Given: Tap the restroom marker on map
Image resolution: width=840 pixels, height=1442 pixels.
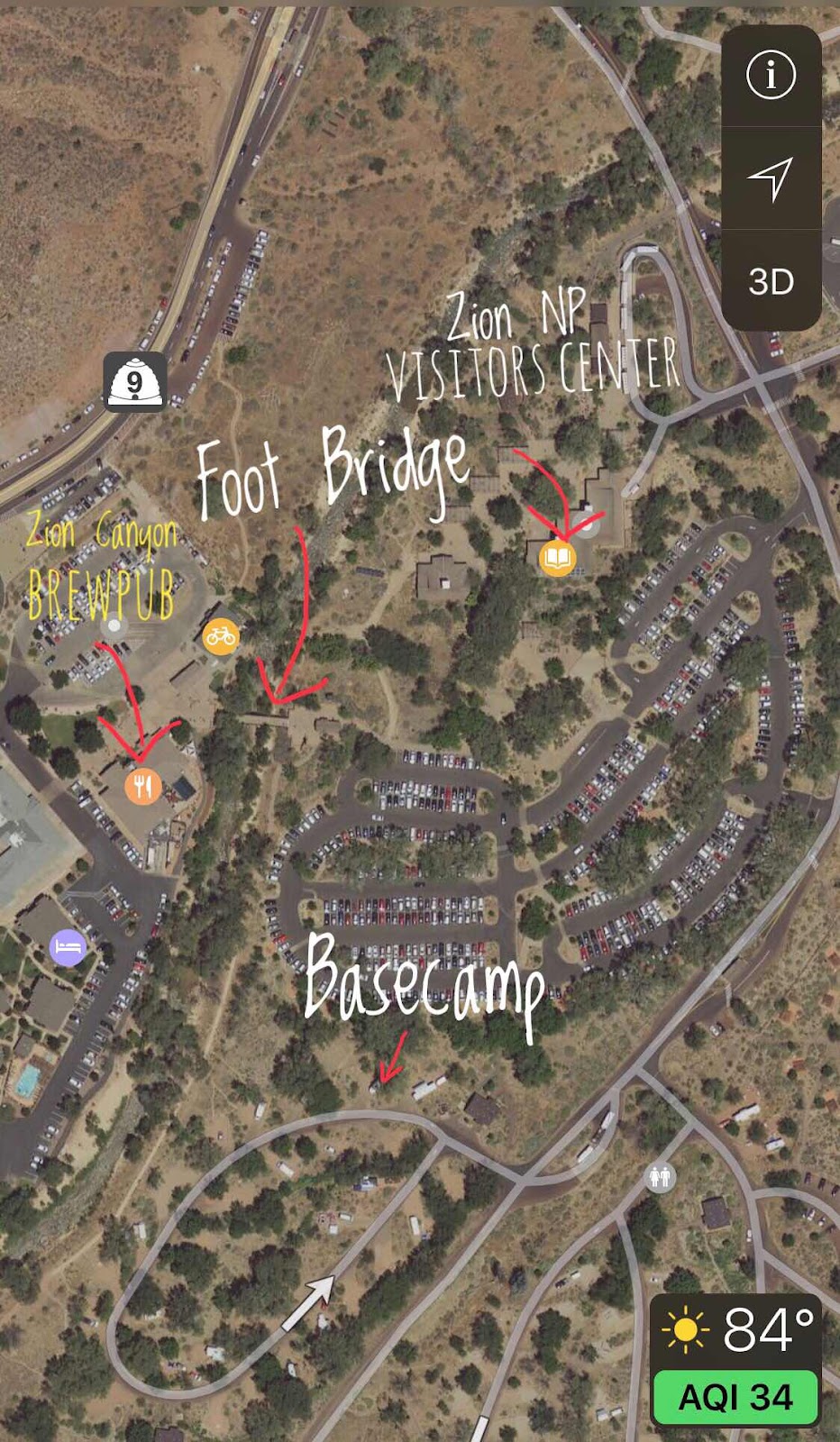Looking at the screenshot, I should click(x=661, y=1176).
